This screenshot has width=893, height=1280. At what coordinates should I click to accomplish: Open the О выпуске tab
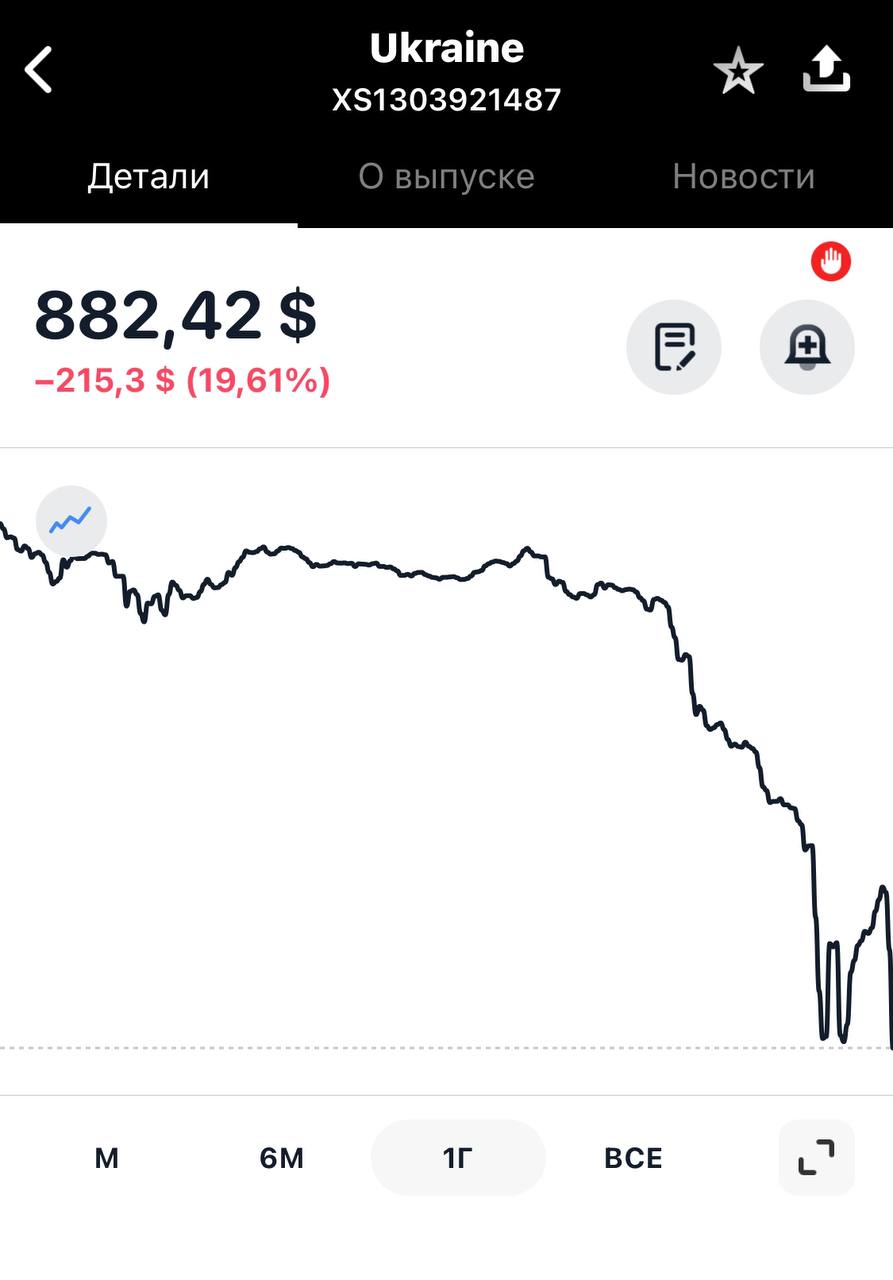[x=446, y=177]
